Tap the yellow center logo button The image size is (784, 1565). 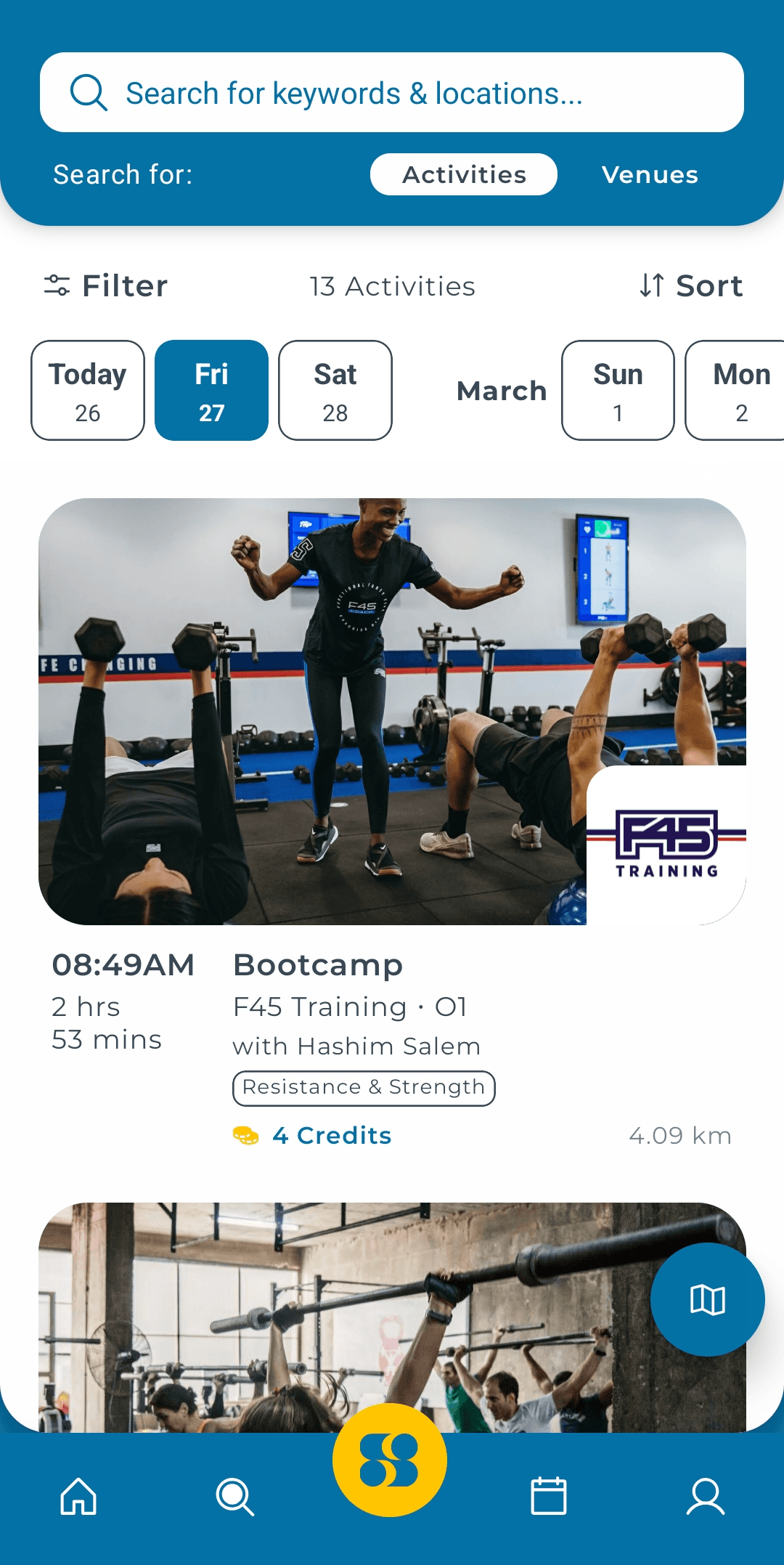390,1460
